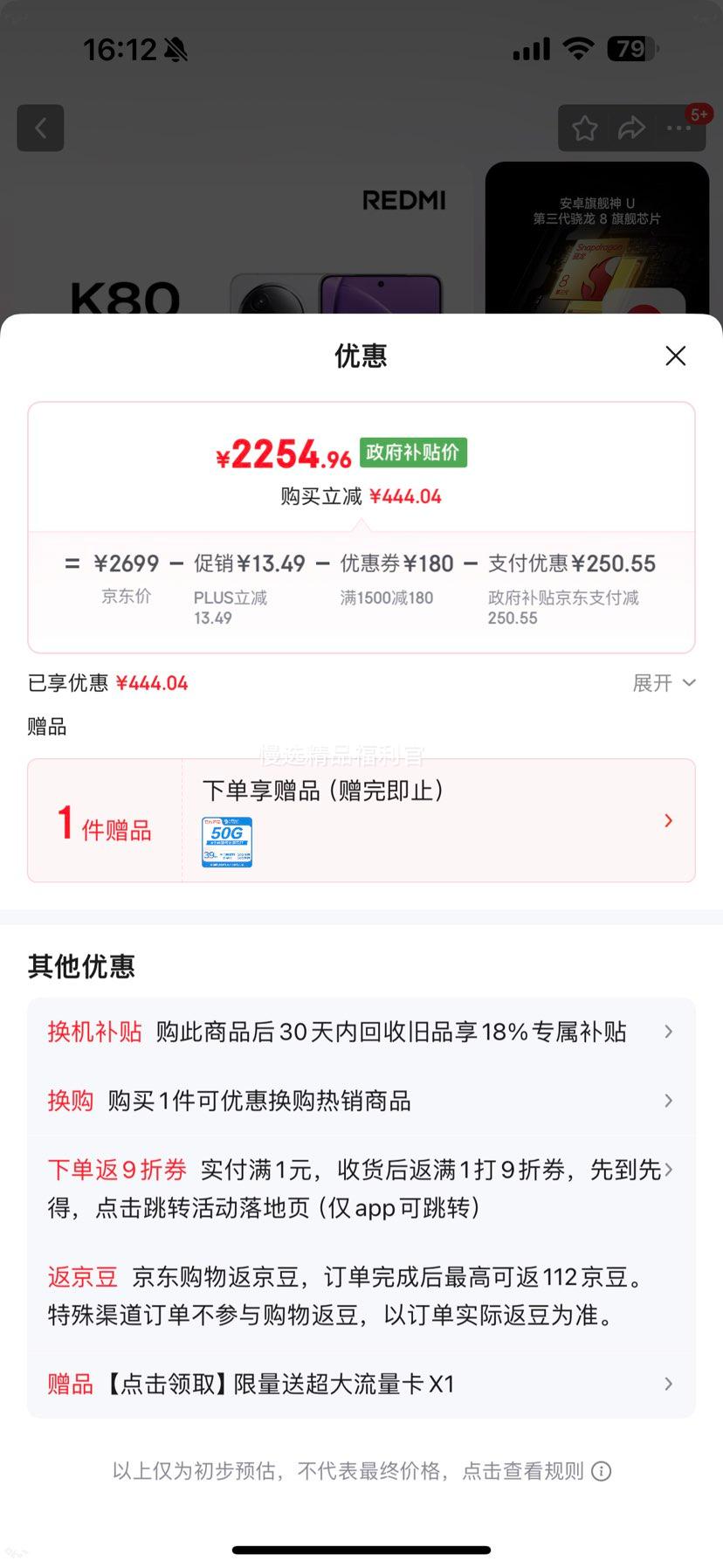This screenshot has width=723, height=1568.
Task: Tap the share icon near the top
Action: pos(630,128)
